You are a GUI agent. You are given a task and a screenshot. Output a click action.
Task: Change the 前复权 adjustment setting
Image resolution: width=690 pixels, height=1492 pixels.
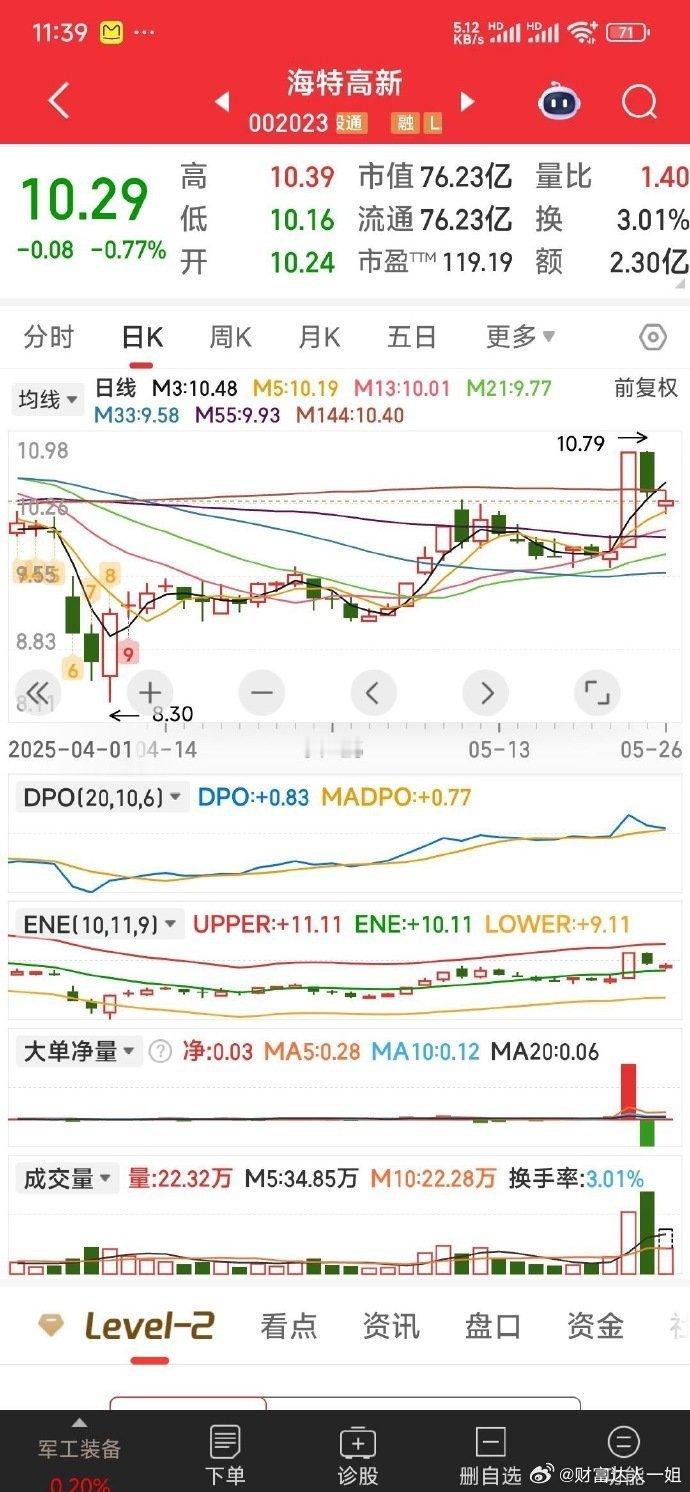click(x=646, y=388)
